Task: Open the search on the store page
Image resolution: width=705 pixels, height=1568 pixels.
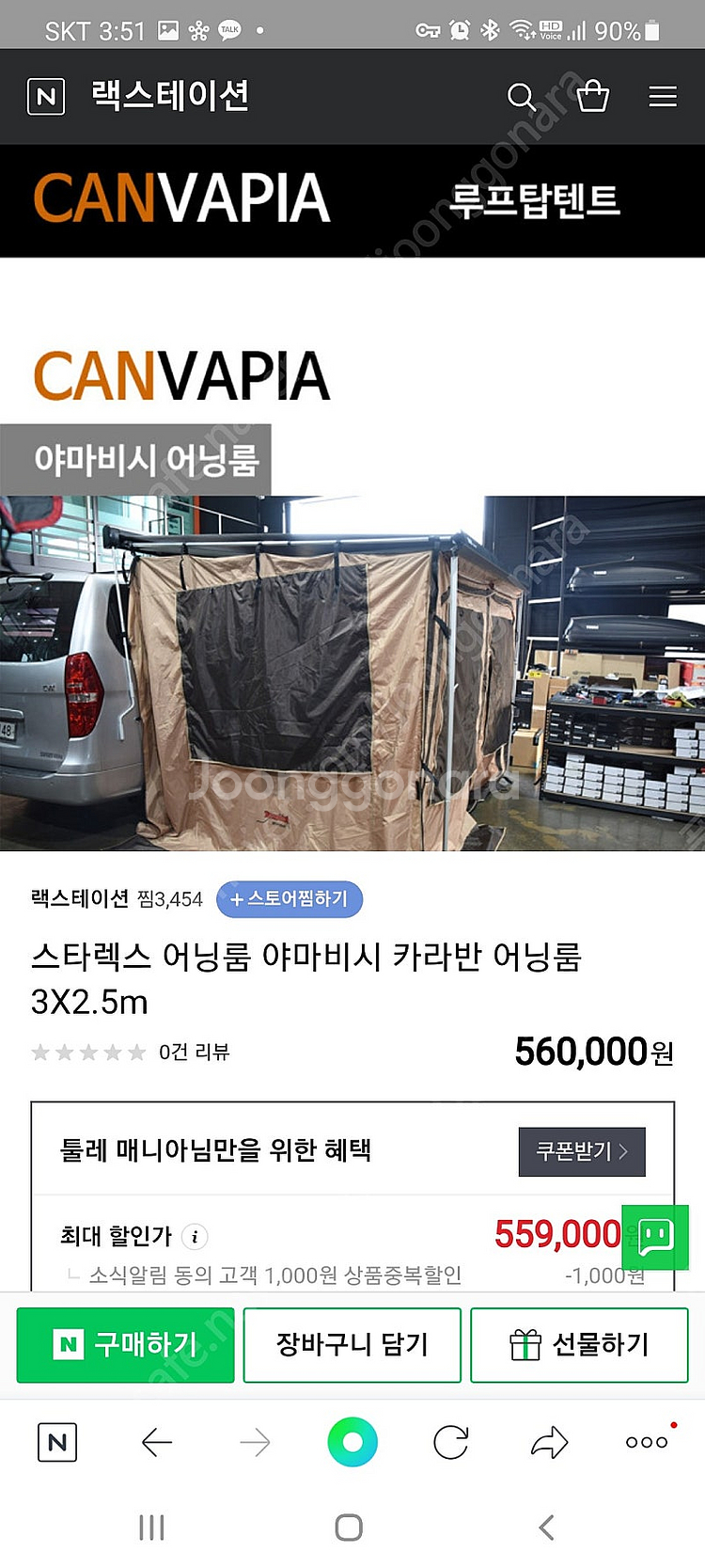Action: pos(524,96)
